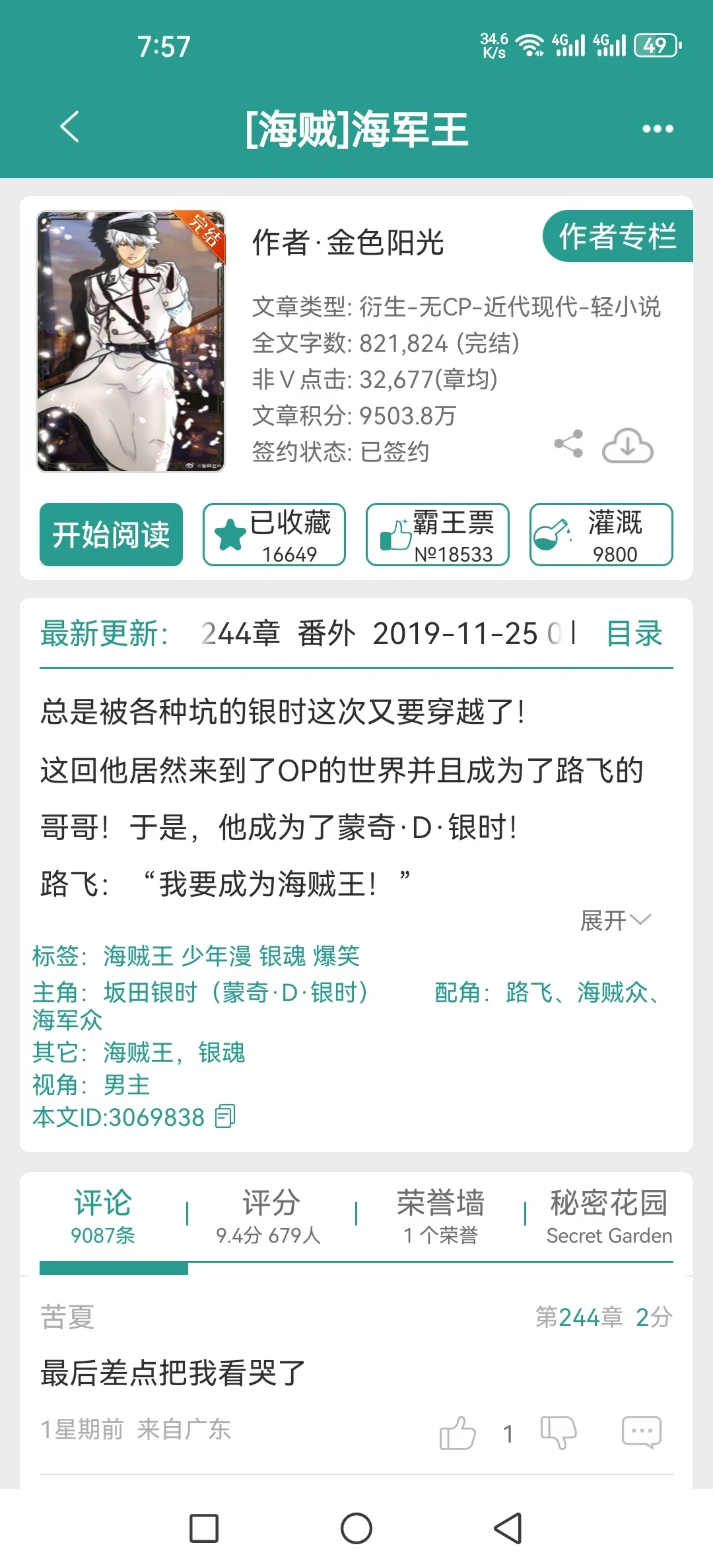The image size is (713, 1568).
Task: Tap 开始阅读 to start reading
Action: (111, 535)
